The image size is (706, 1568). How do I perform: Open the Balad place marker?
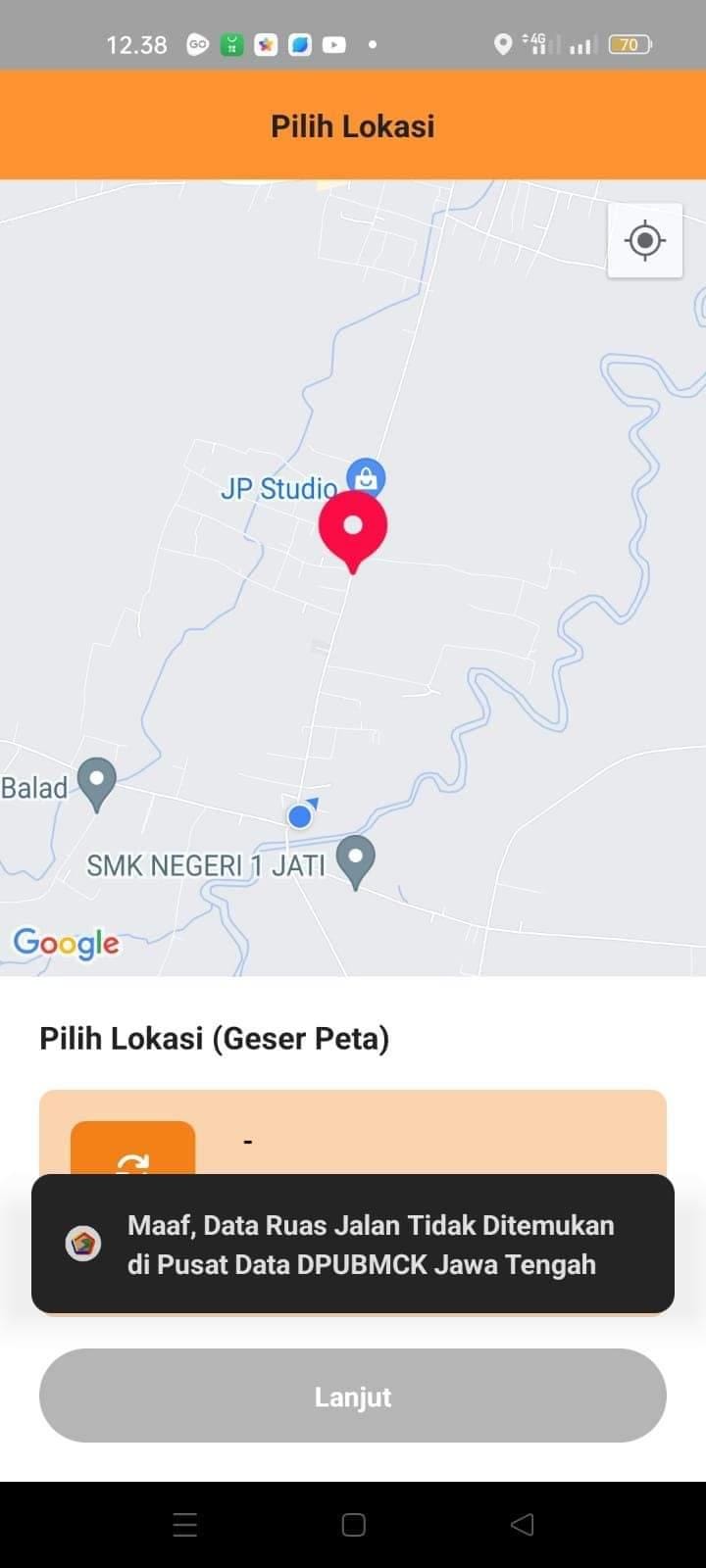click(96, 782)
